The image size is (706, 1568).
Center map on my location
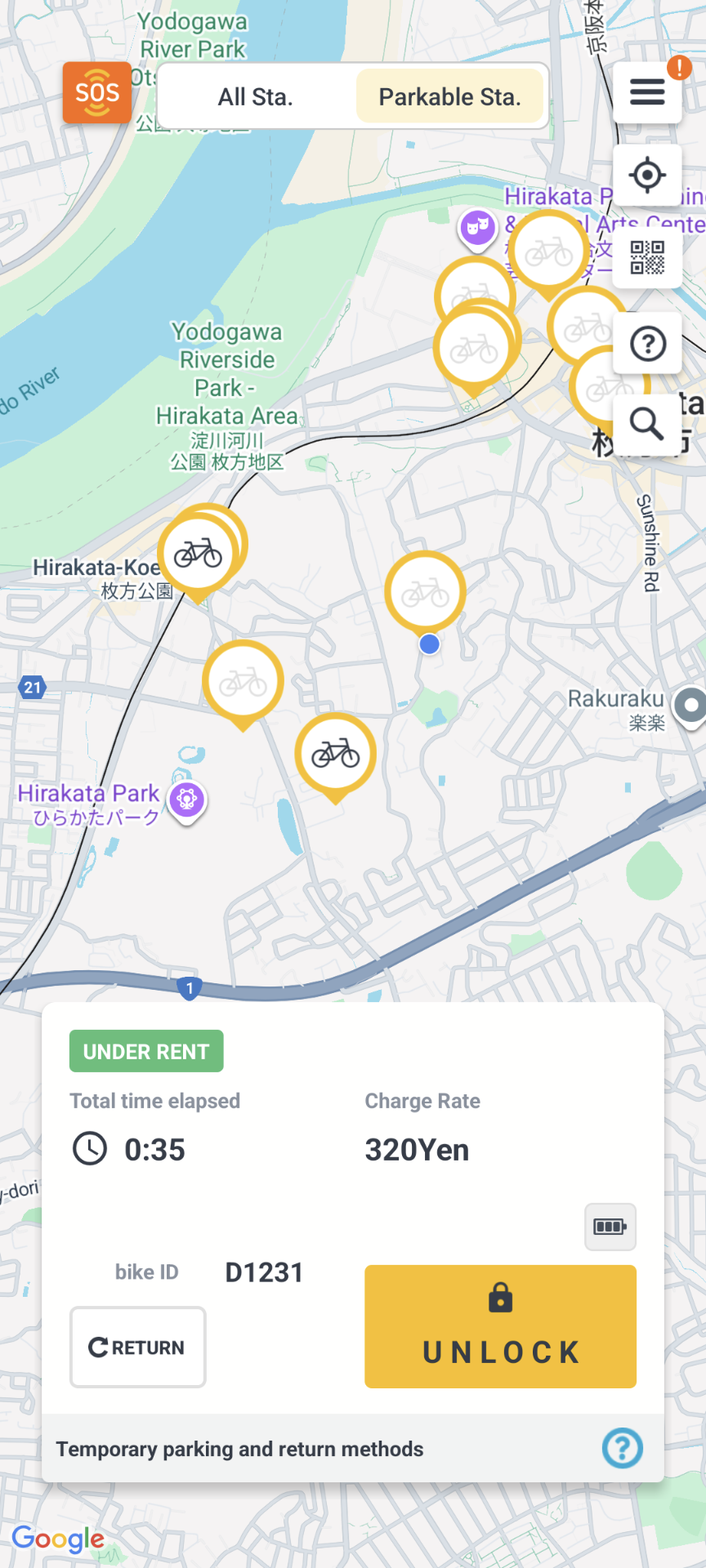coord(647,175)
